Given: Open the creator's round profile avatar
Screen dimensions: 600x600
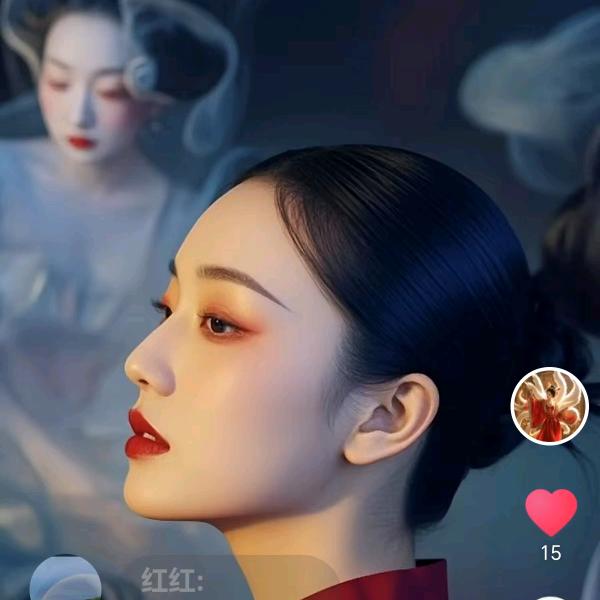Looking at the screenshot, I should pos(549,406).
